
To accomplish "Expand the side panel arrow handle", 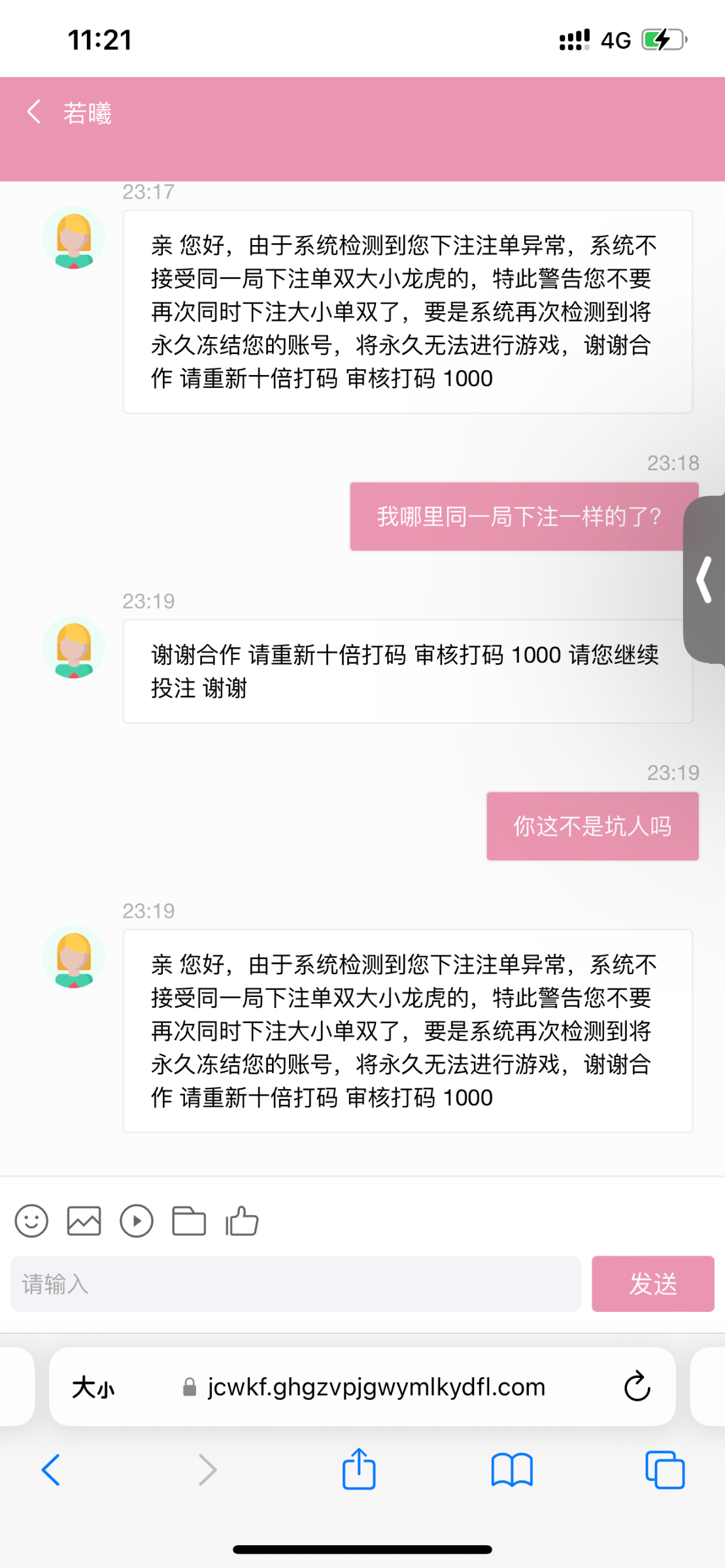I will coord(705,579).
